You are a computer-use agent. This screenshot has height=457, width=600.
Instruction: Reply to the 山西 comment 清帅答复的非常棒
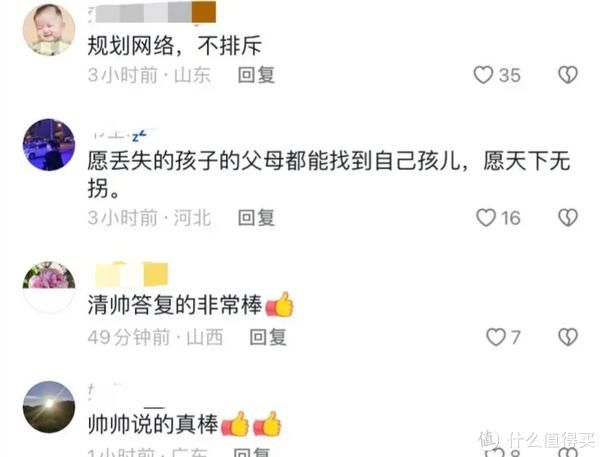point(268,338)
